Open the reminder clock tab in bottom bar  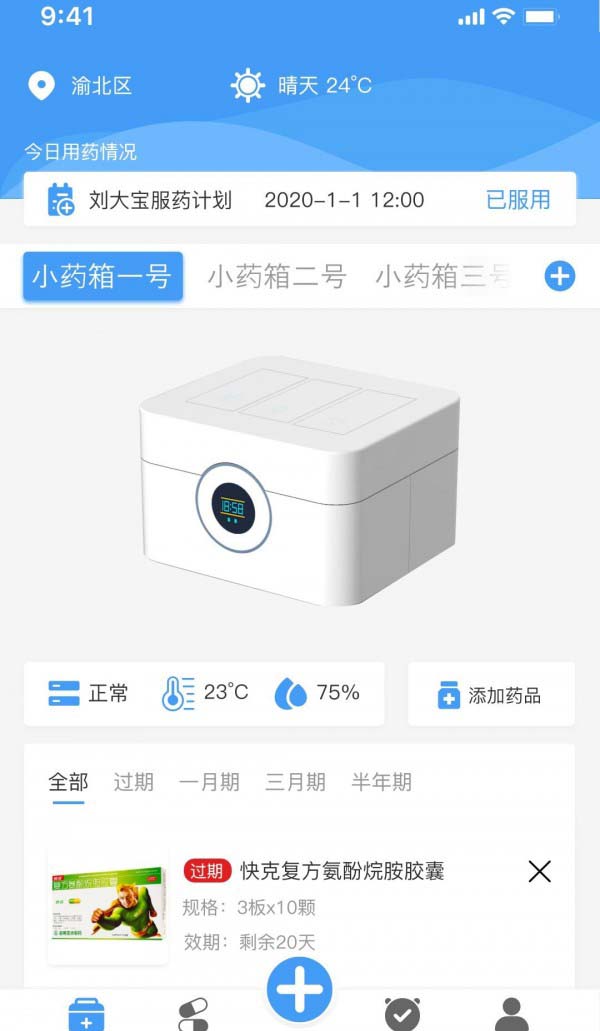click(x=402, y=1013)
